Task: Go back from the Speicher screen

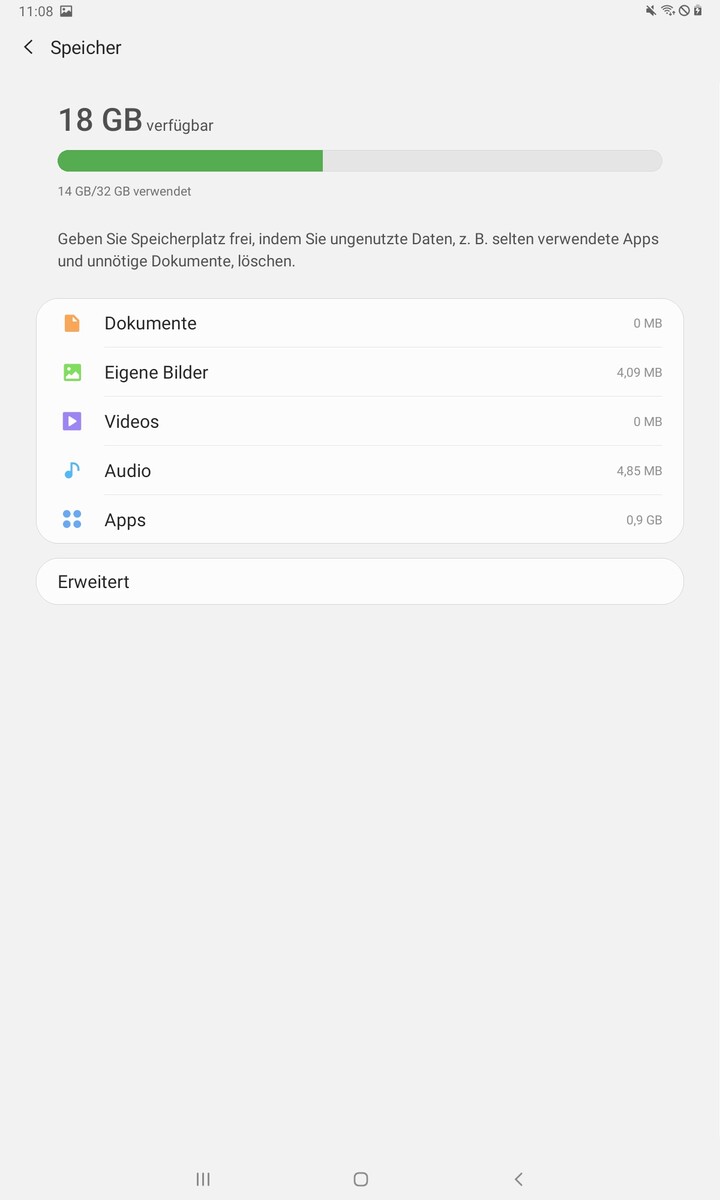Action: click(x=28, y=47)
